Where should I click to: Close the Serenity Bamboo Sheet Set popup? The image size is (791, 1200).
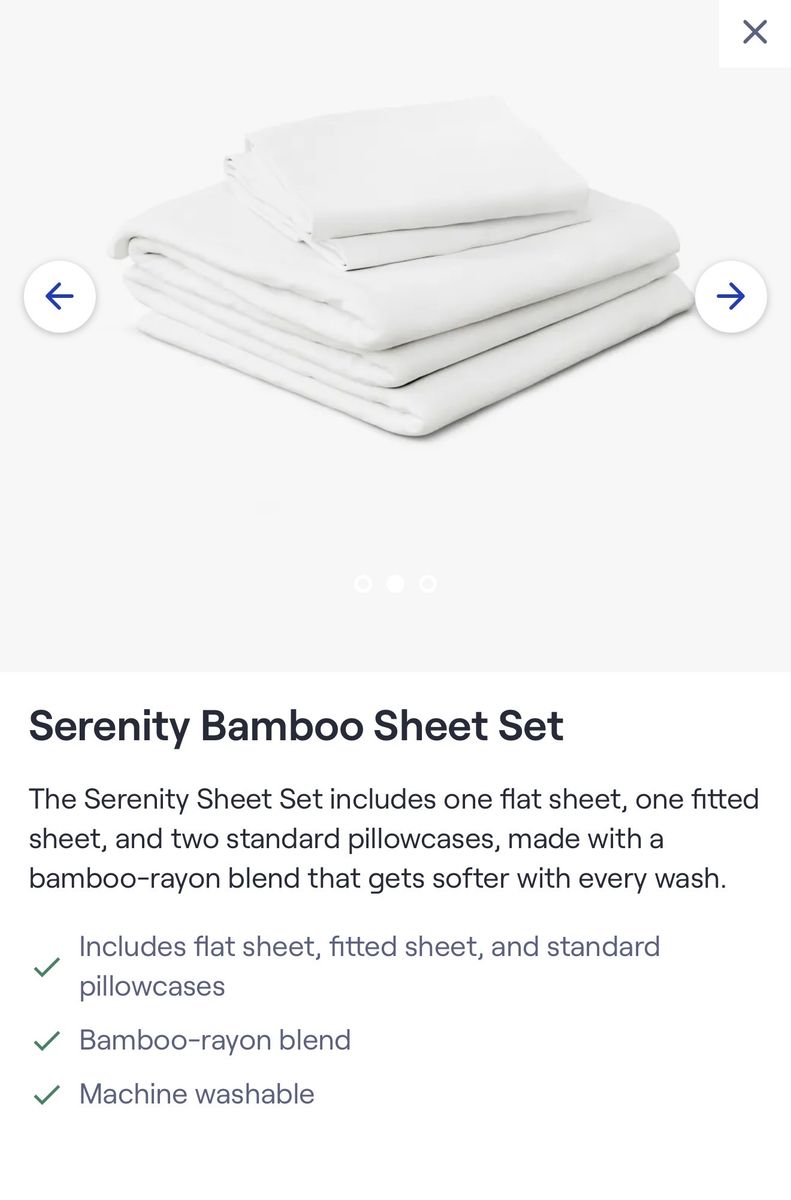755,32
